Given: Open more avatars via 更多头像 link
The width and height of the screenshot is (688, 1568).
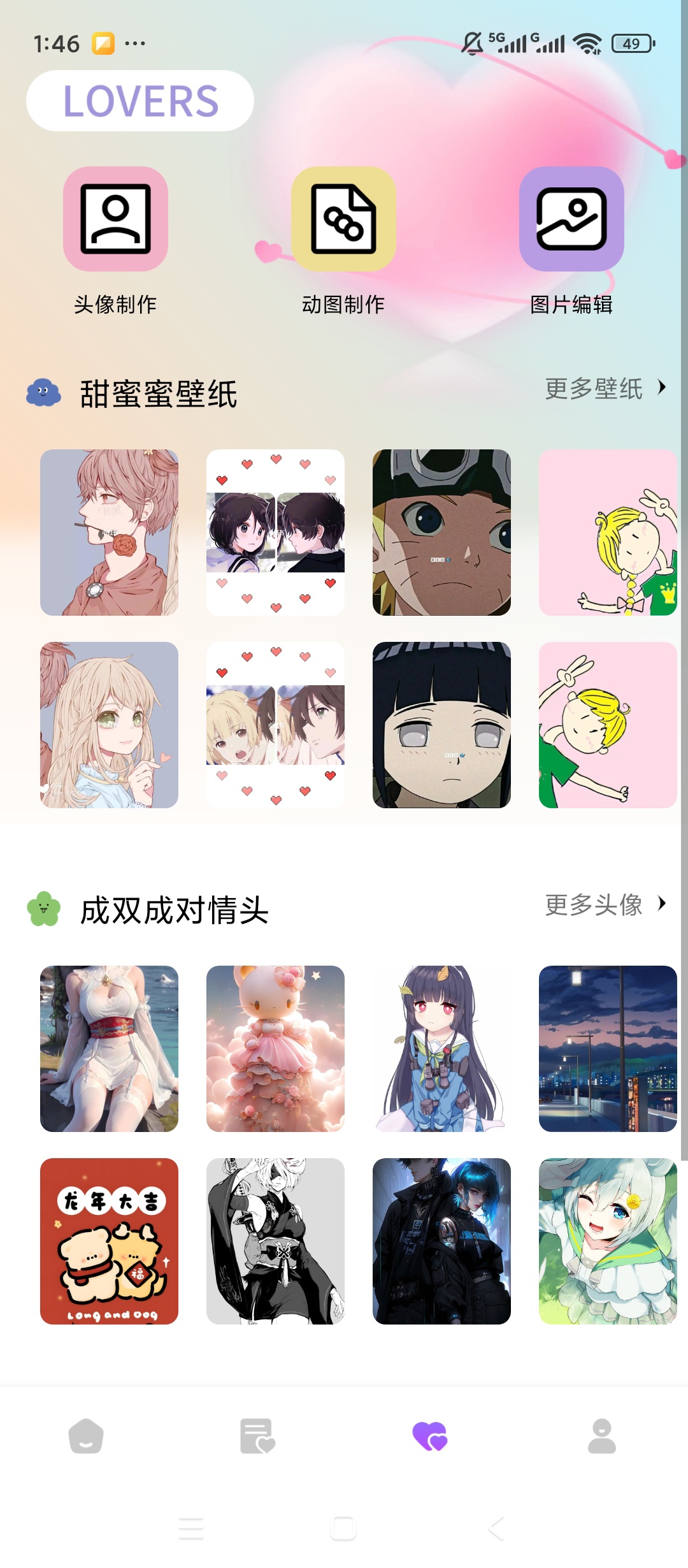Looking at the screenshot, I should (592, 905).
